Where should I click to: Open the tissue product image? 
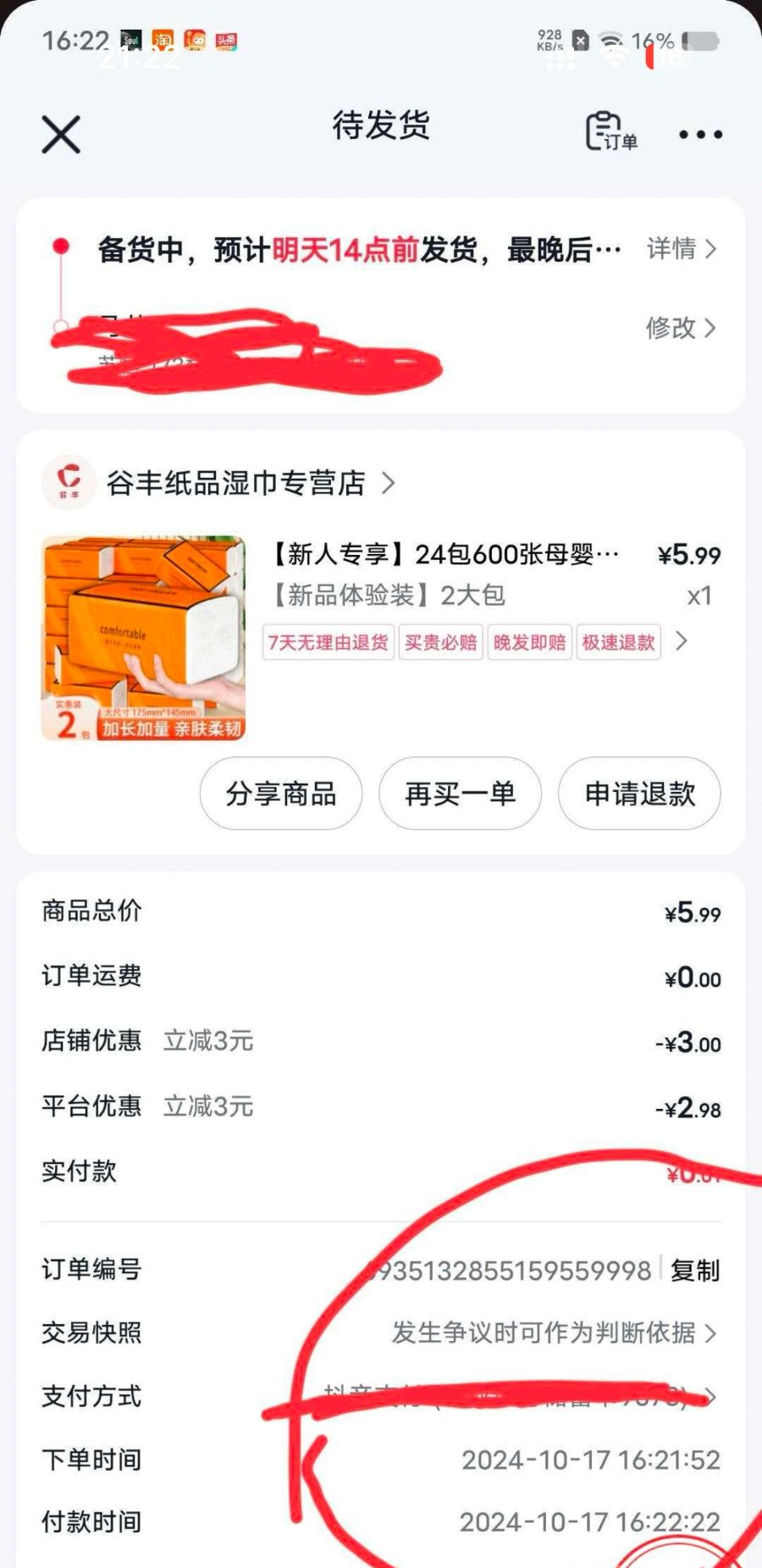(144, 638)
